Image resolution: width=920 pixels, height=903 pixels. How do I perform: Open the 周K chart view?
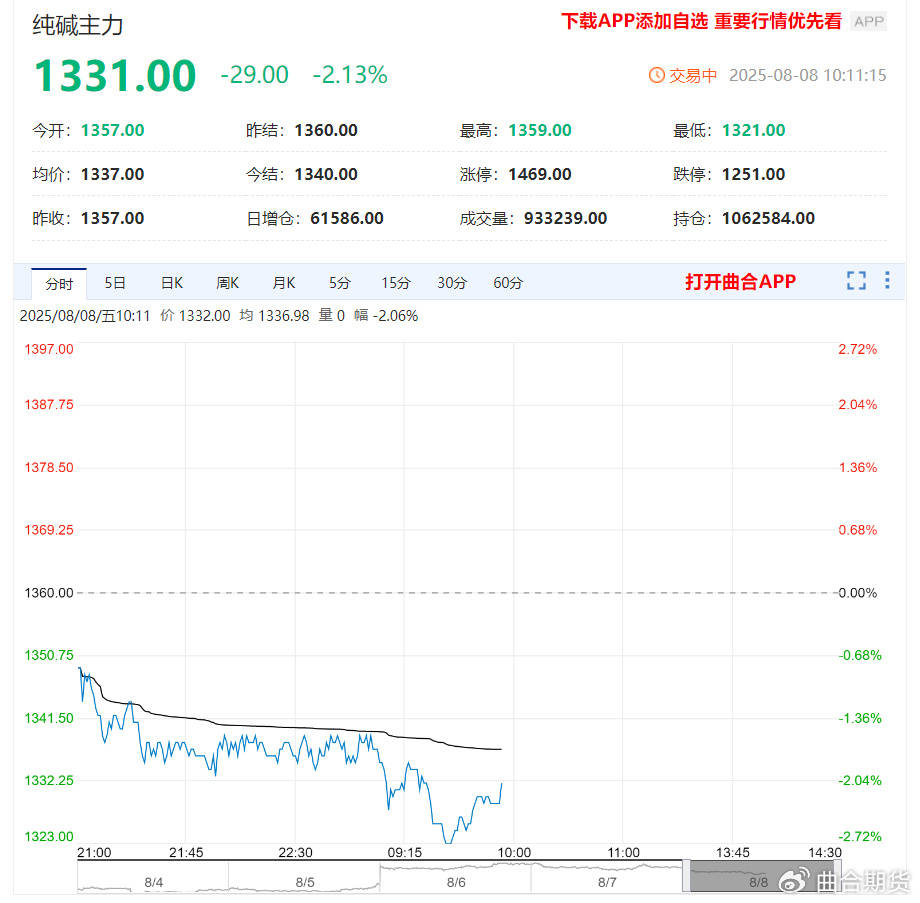(x=228, y=283)
